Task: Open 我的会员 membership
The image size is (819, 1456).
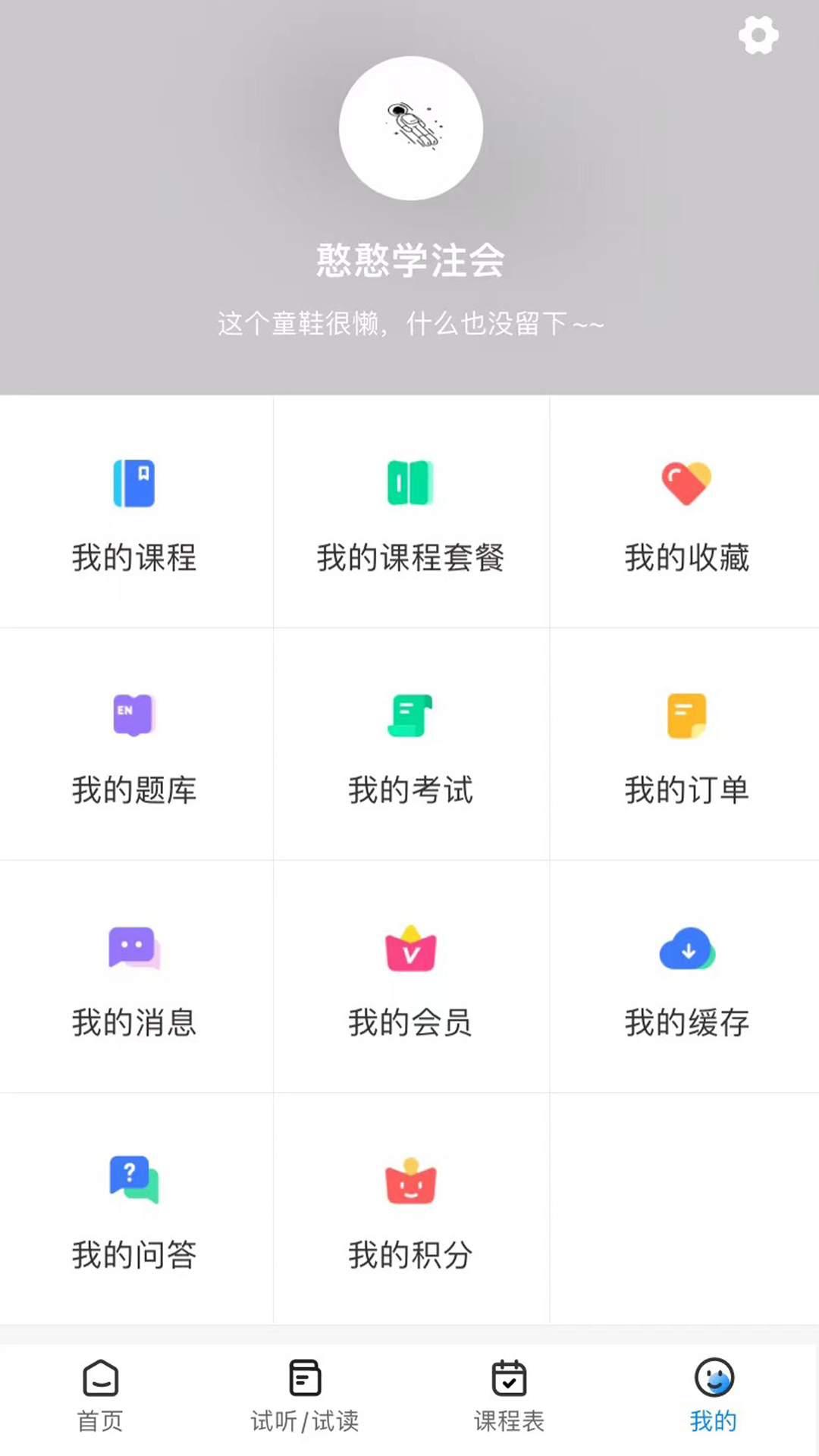Action: (x=410, y=978)
